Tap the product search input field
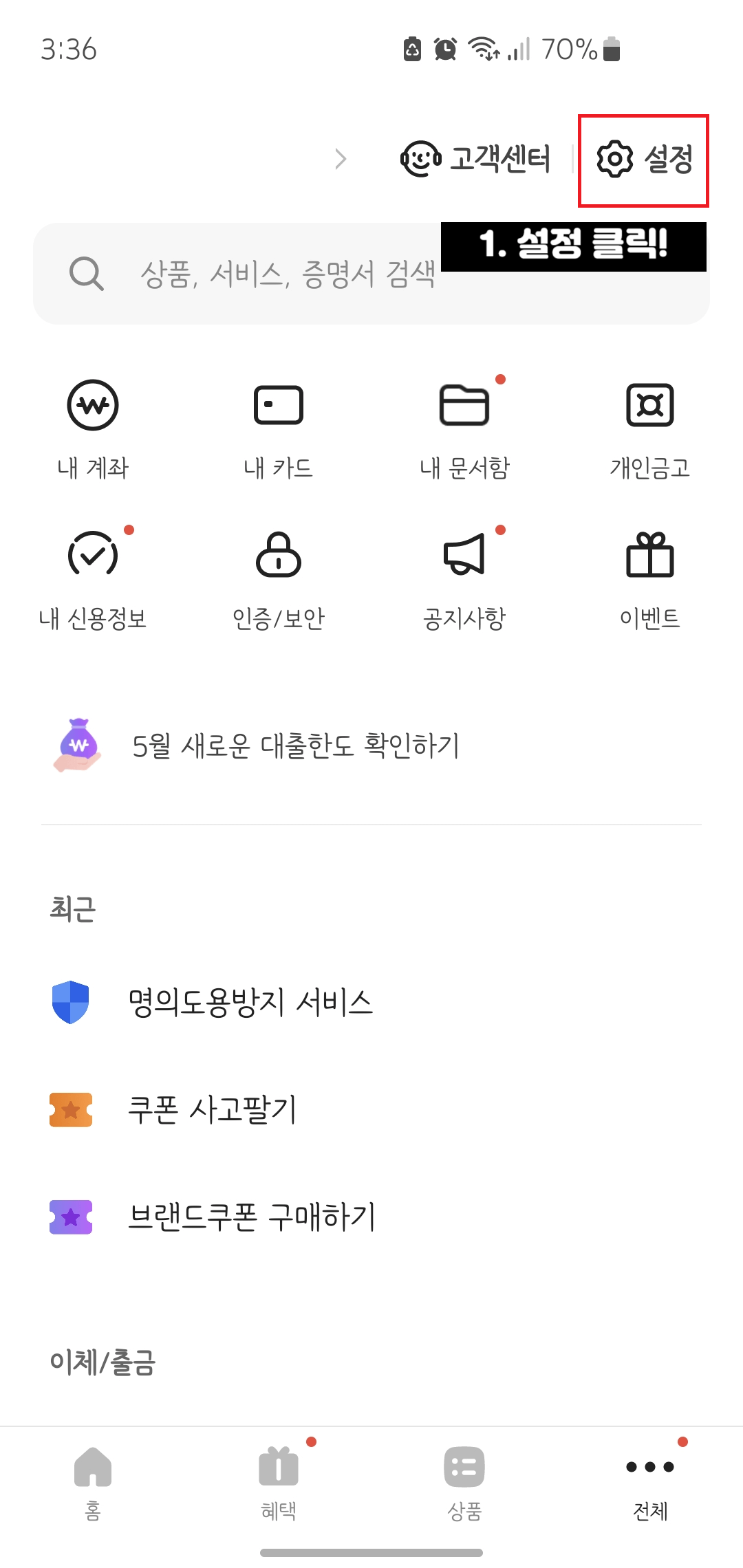This screenshot has width=743, height=1568. point(289,274)
